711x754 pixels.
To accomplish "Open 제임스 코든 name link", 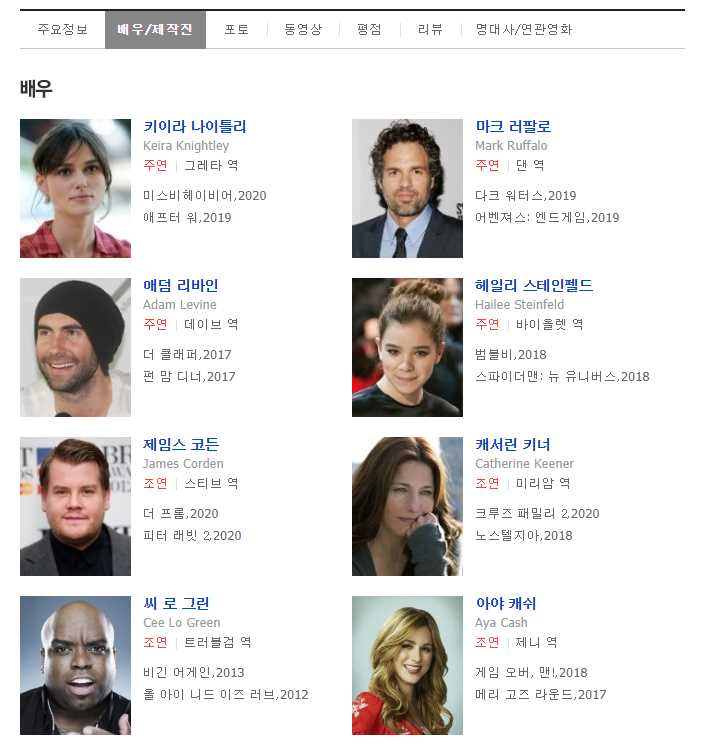I will click(180, 444).
